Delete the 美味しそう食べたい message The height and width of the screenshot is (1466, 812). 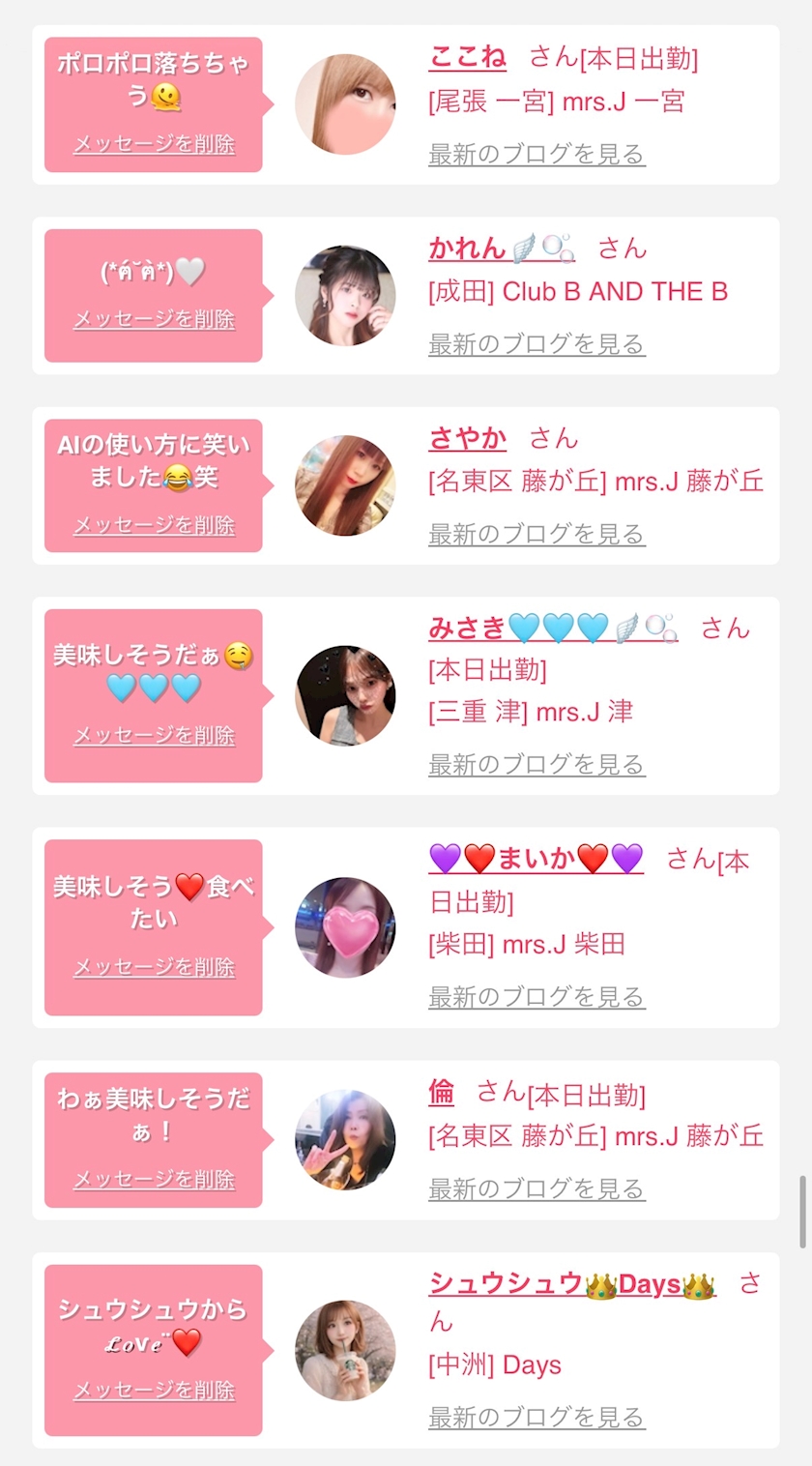click(x=155, y=967)
